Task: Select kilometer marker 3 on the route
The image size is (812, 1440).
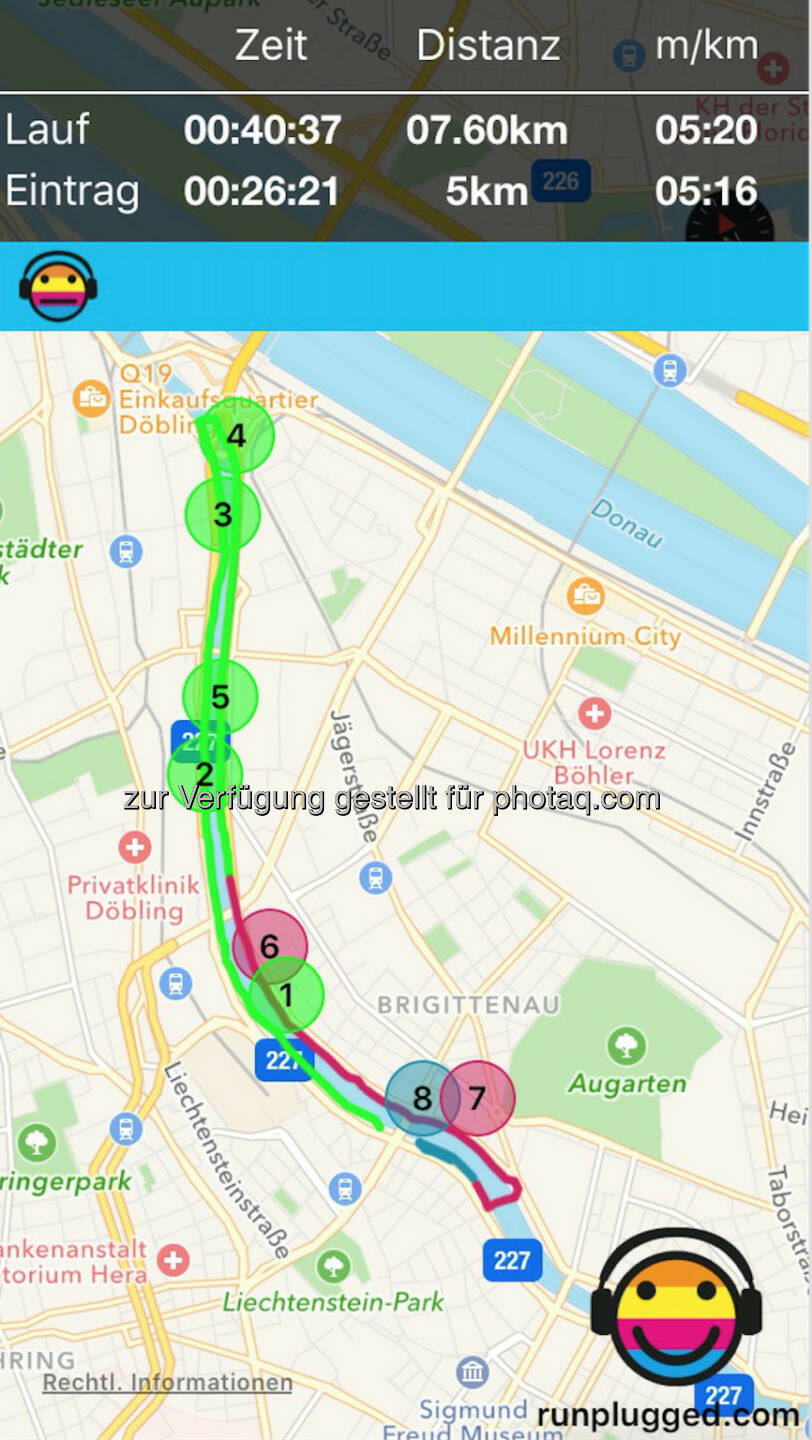Action: (222, 514)
